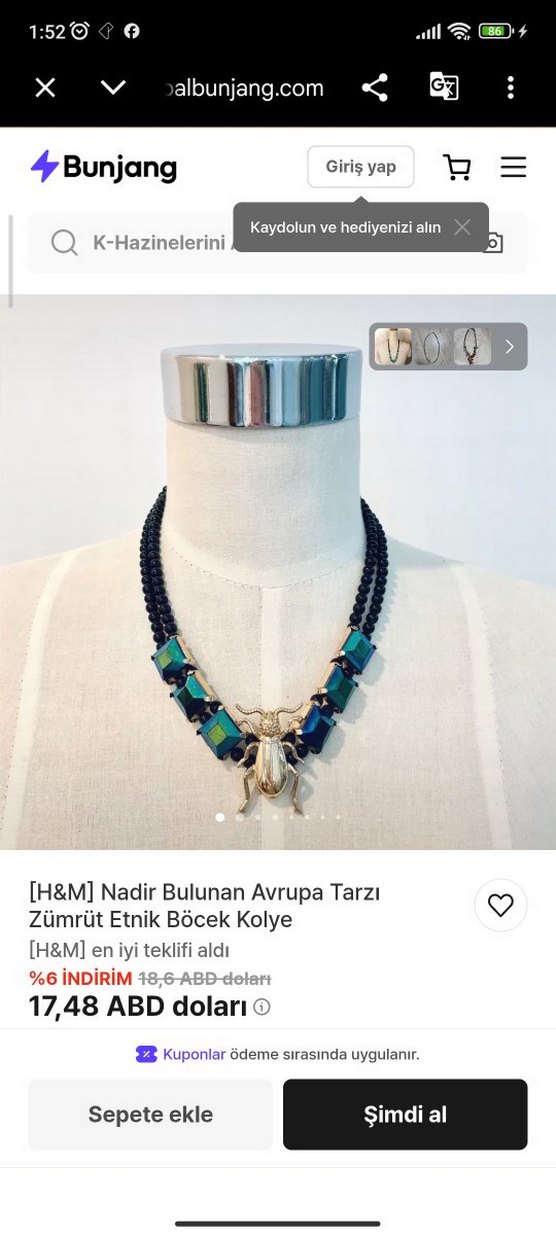
Task: Share this page link
Action: [375, 88]
